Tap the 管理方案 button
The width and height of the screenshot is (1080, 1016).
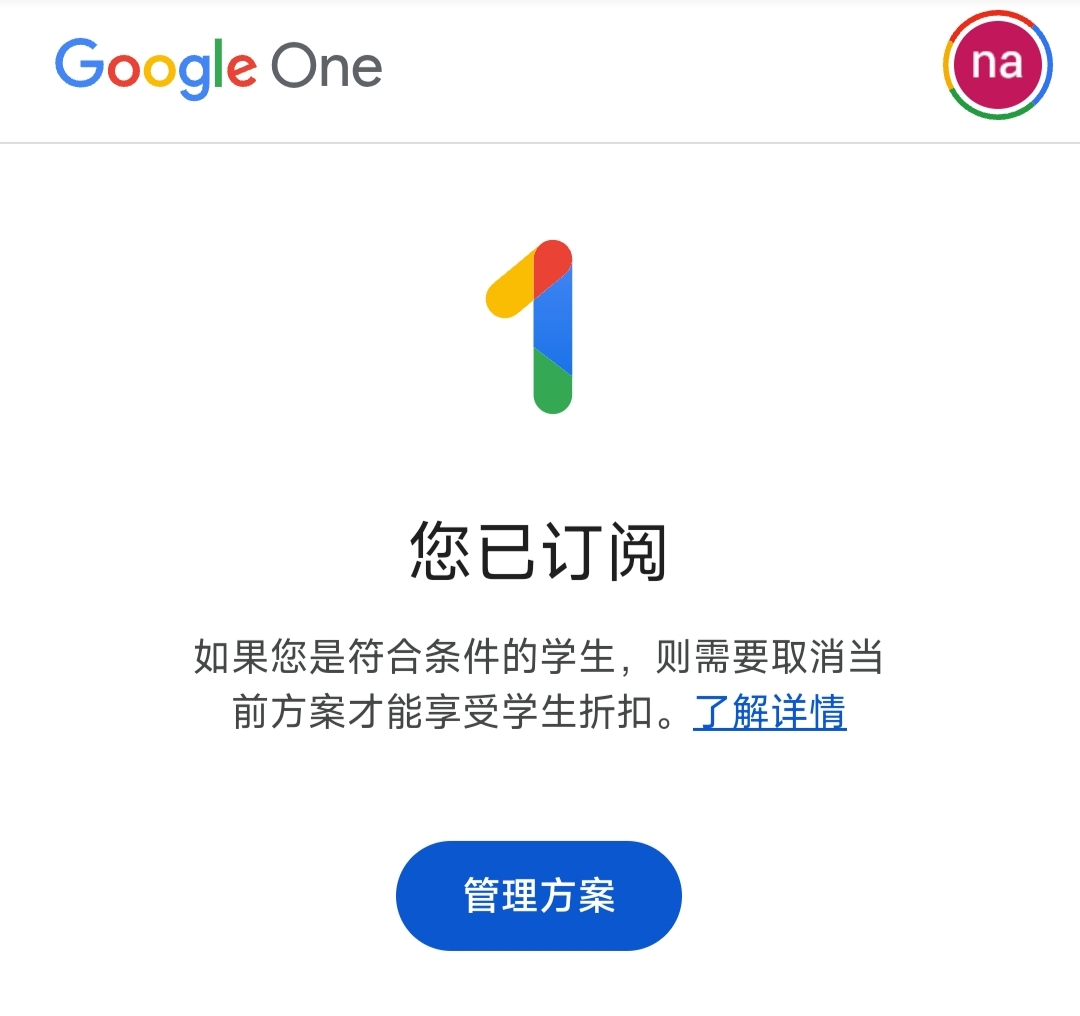pos(539,895)
